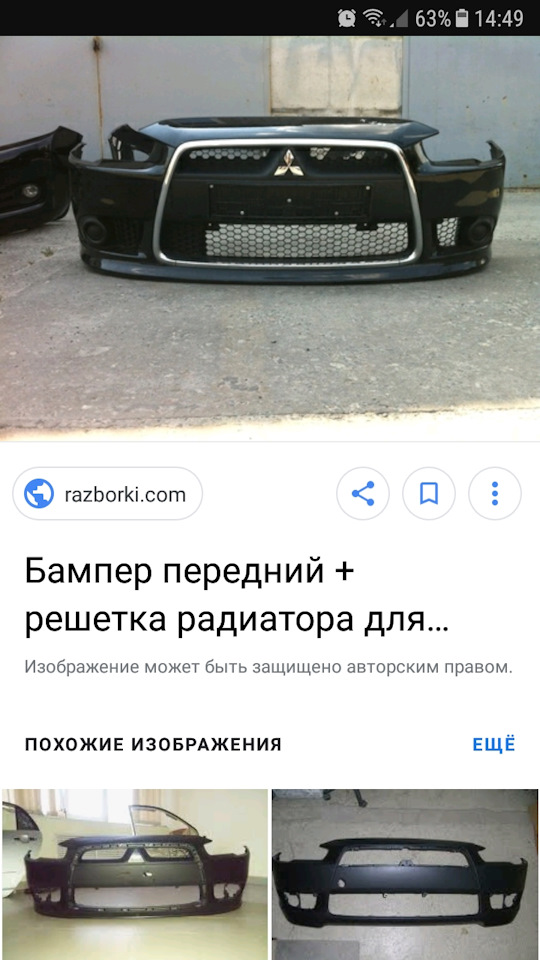Tap ЕЩЁ to see more similar images
This screenshot has width=540, height=960.
tap(494, 744)
